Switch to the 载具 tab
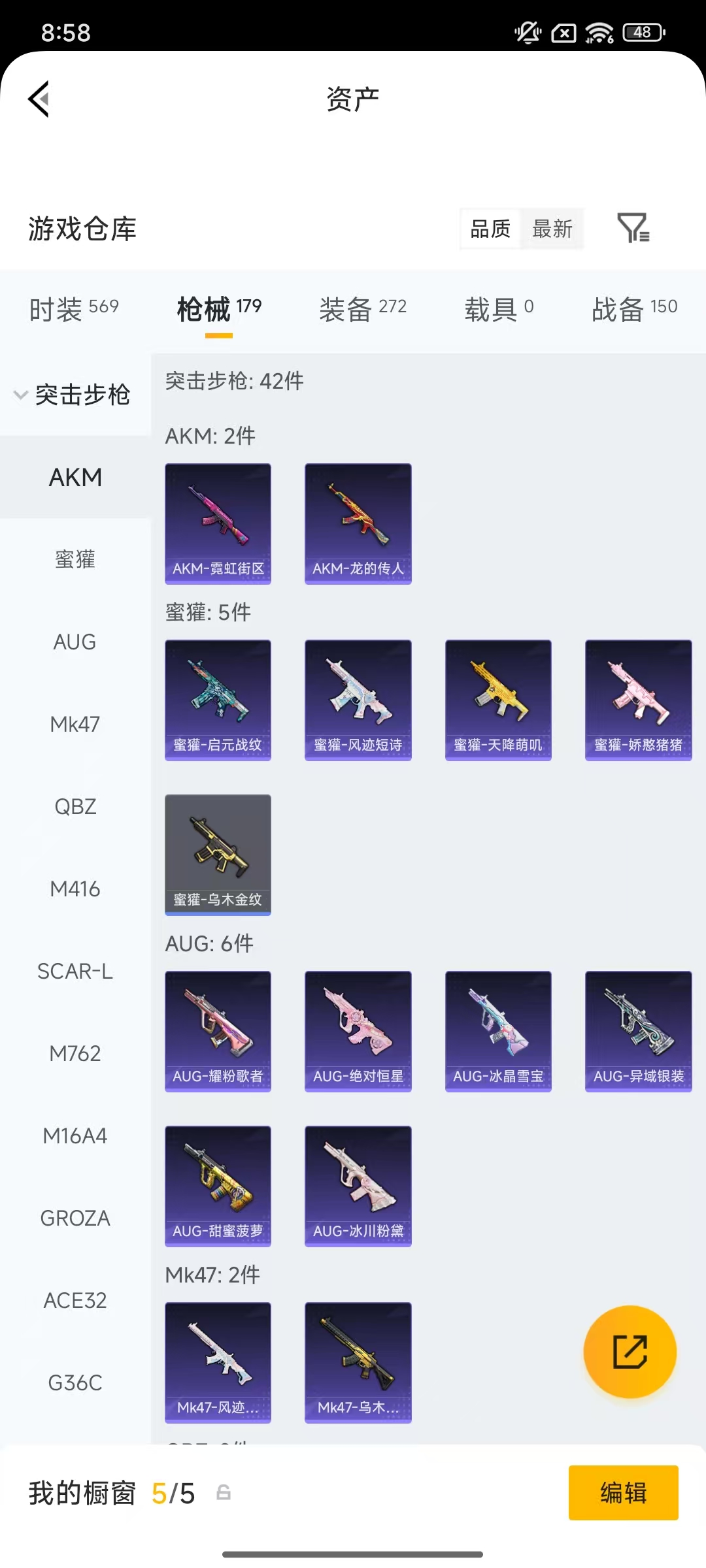Screen dimensions: 706x1568 point(499,308)
